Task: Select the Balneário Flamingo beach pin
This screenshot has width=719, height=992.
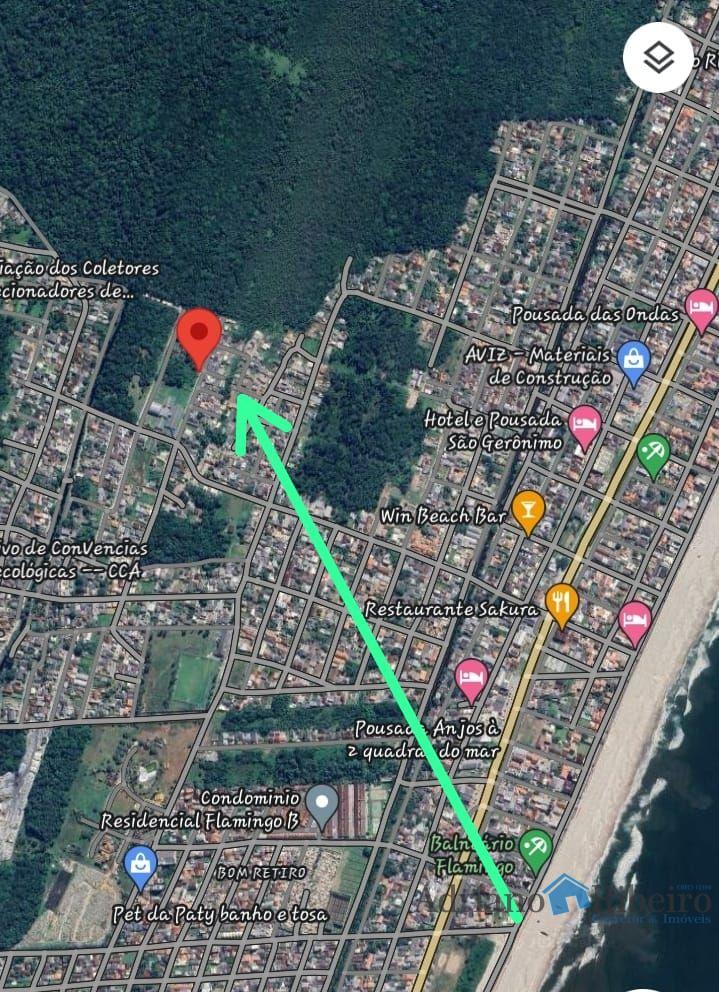Action: pyautogui.click(x=536, y=849)
